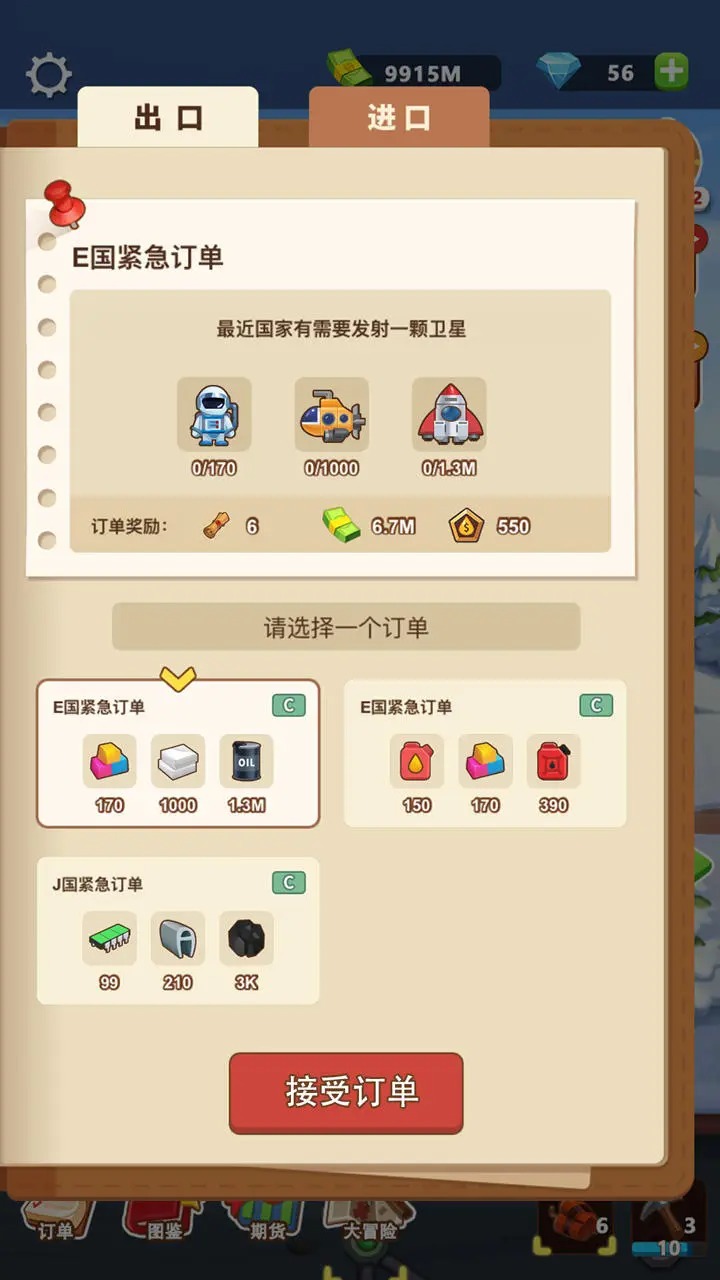Select the E国紧急订单 card with 390 fuel
This screenshot has width=720, height=1280.
pyautogui.click(x=485, y=754)
